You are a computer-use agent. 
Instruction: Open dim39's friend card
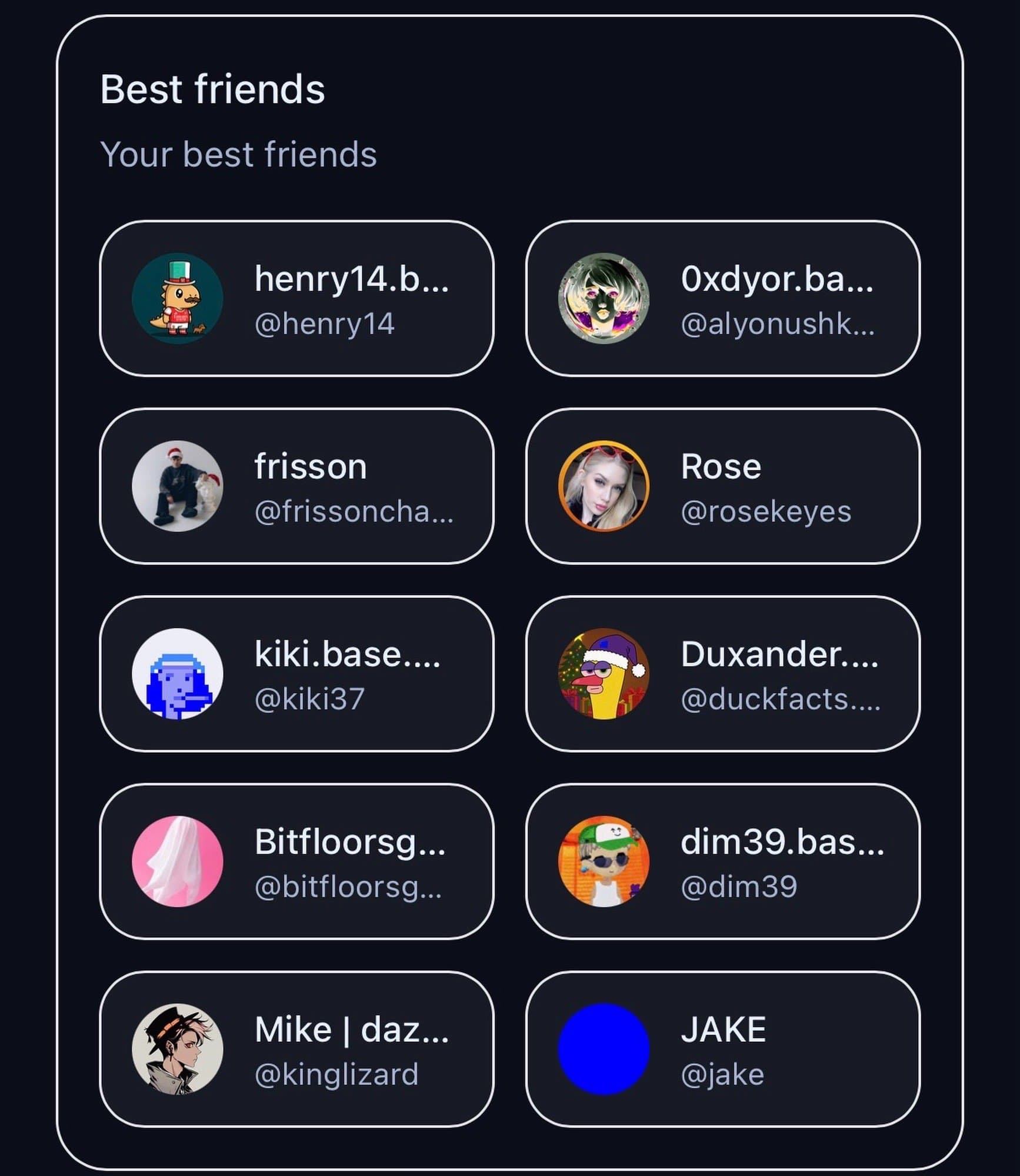tap(722, 861)
